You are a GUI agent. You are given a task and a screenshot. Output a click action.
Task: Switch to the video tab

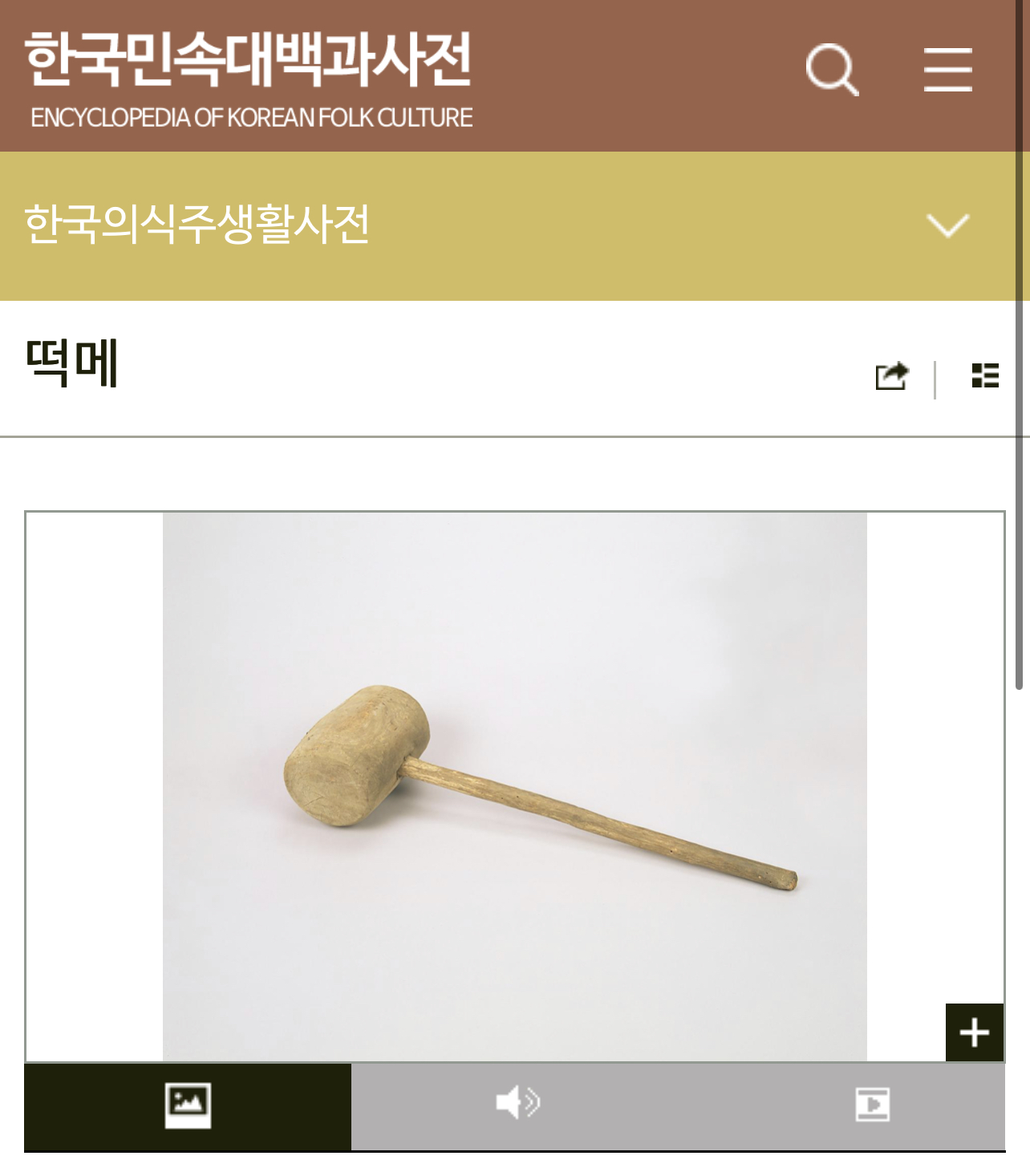coord(872,1105)
